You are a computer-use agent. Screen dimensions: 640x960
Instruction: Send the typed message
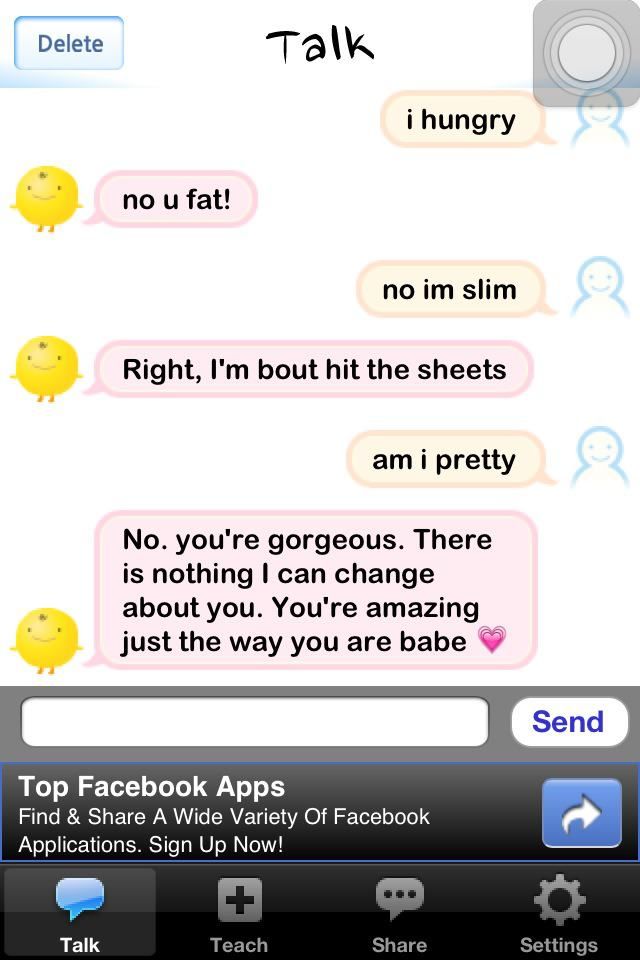[568, 722]
